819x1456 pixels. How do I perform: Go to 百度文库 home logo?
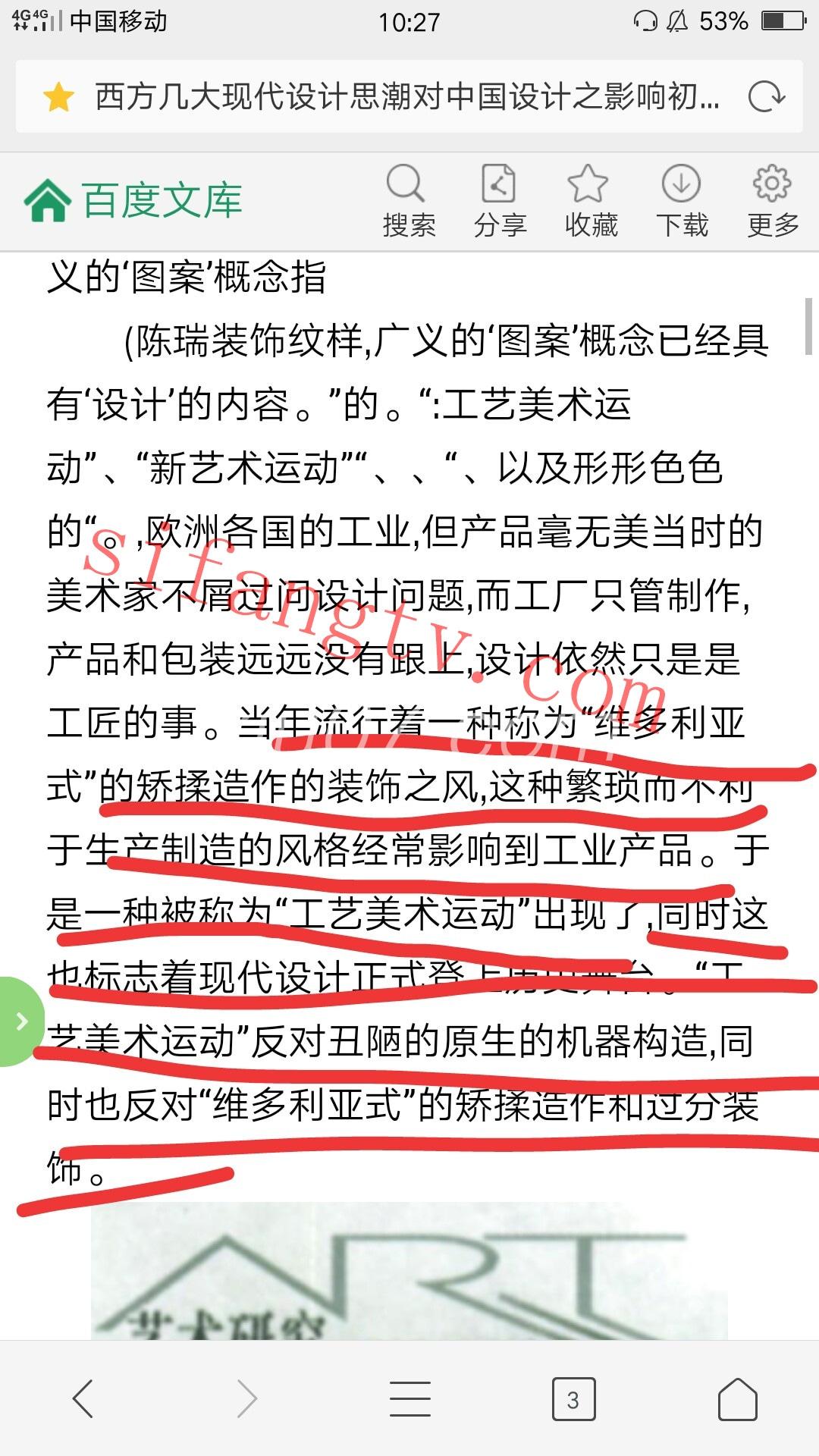133,201
